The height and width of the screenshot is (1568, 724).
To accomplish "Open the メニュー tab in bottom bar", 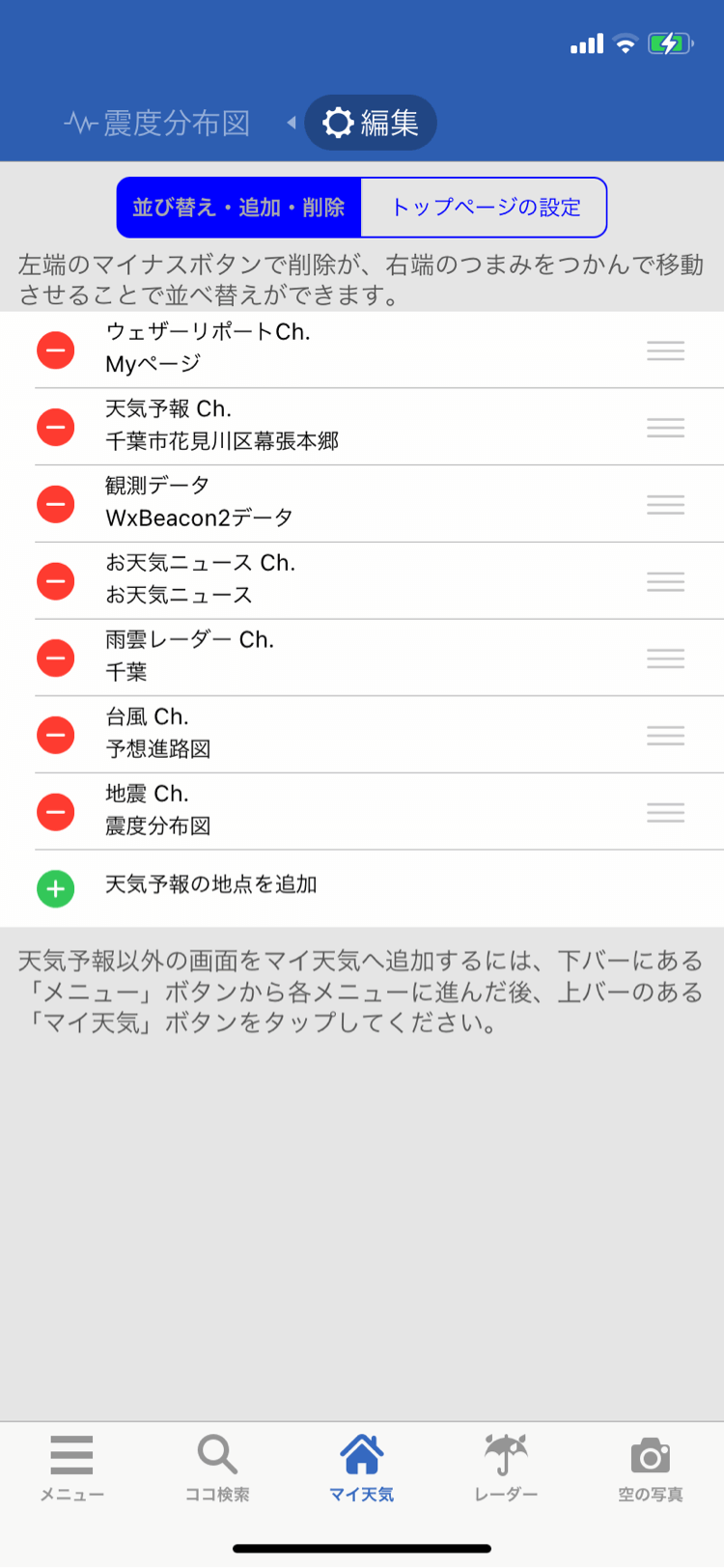I will (72, 1468).
